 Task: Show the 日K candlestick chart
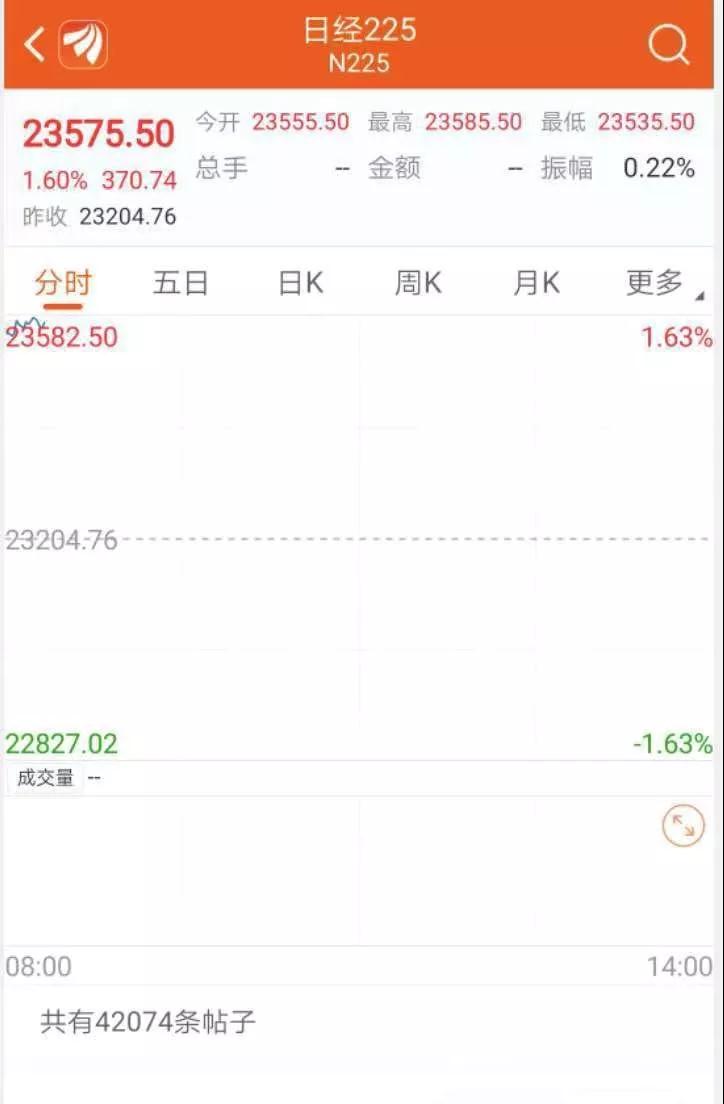click(x=300, y=283)
